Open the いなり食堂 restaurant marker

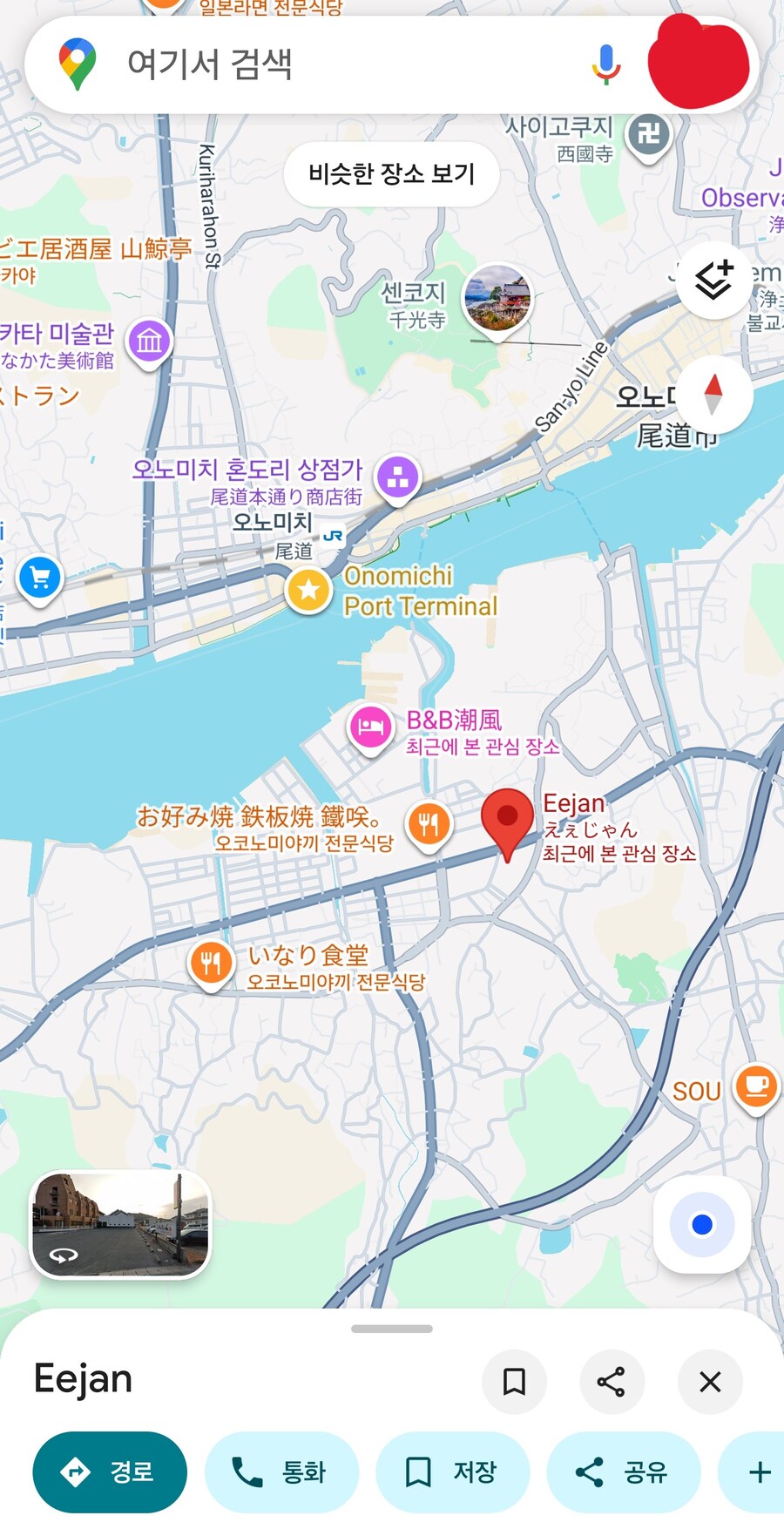click(x=211, y=963)
